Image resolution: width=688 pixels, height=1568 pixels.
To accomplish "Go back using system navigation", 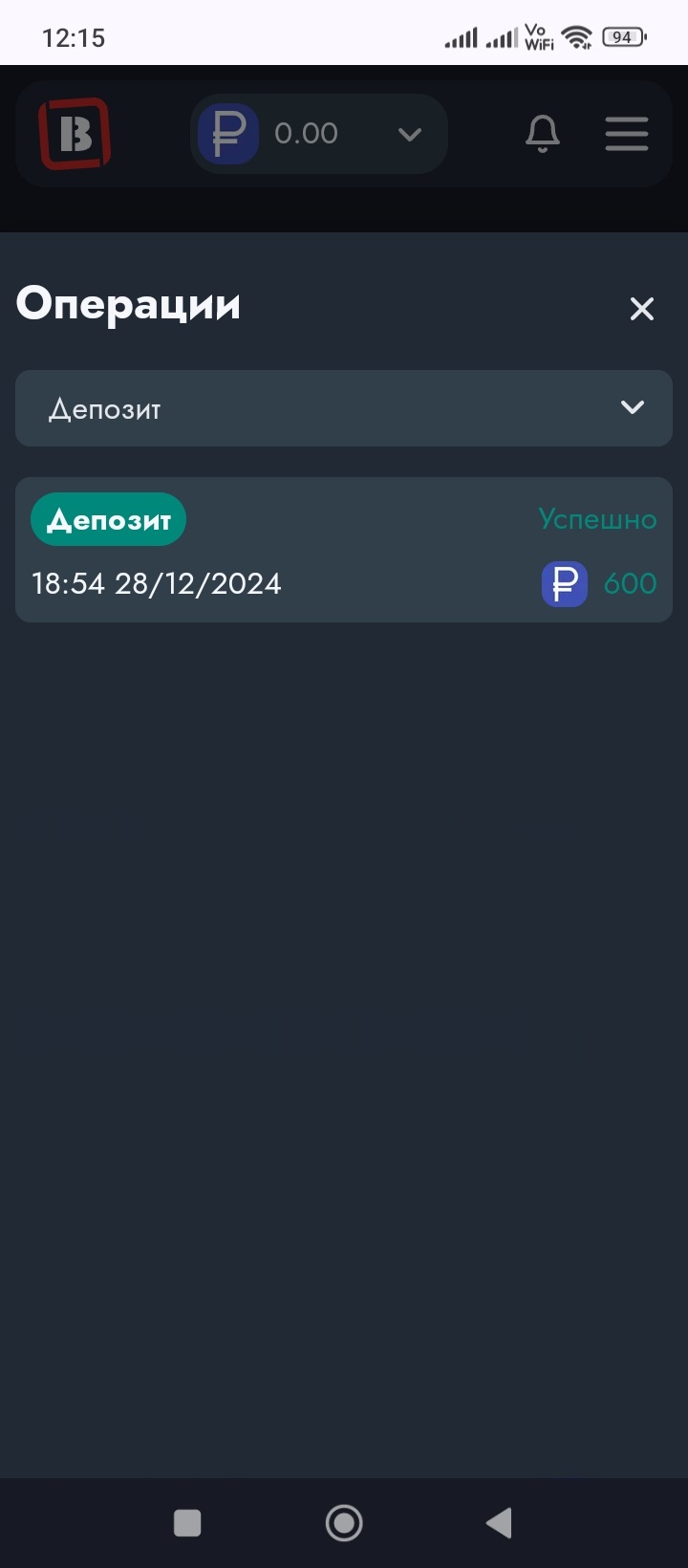I will (499, 1523).
